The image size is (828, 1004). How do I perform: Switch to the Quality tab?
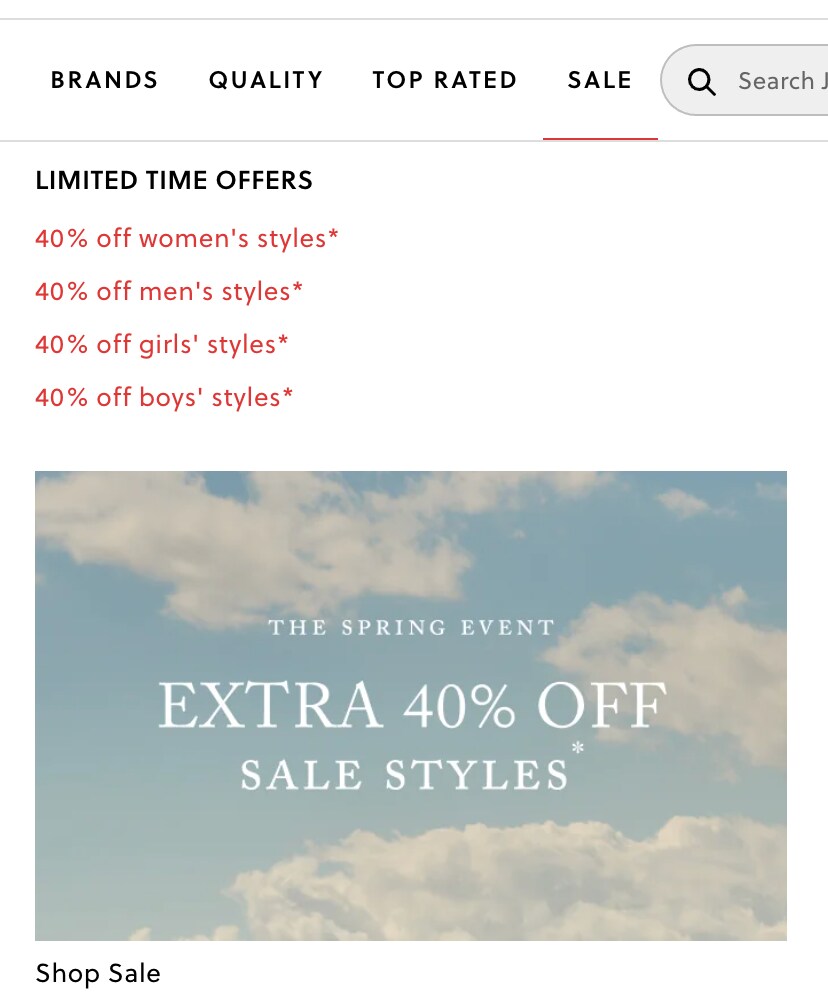pos(266,80)
